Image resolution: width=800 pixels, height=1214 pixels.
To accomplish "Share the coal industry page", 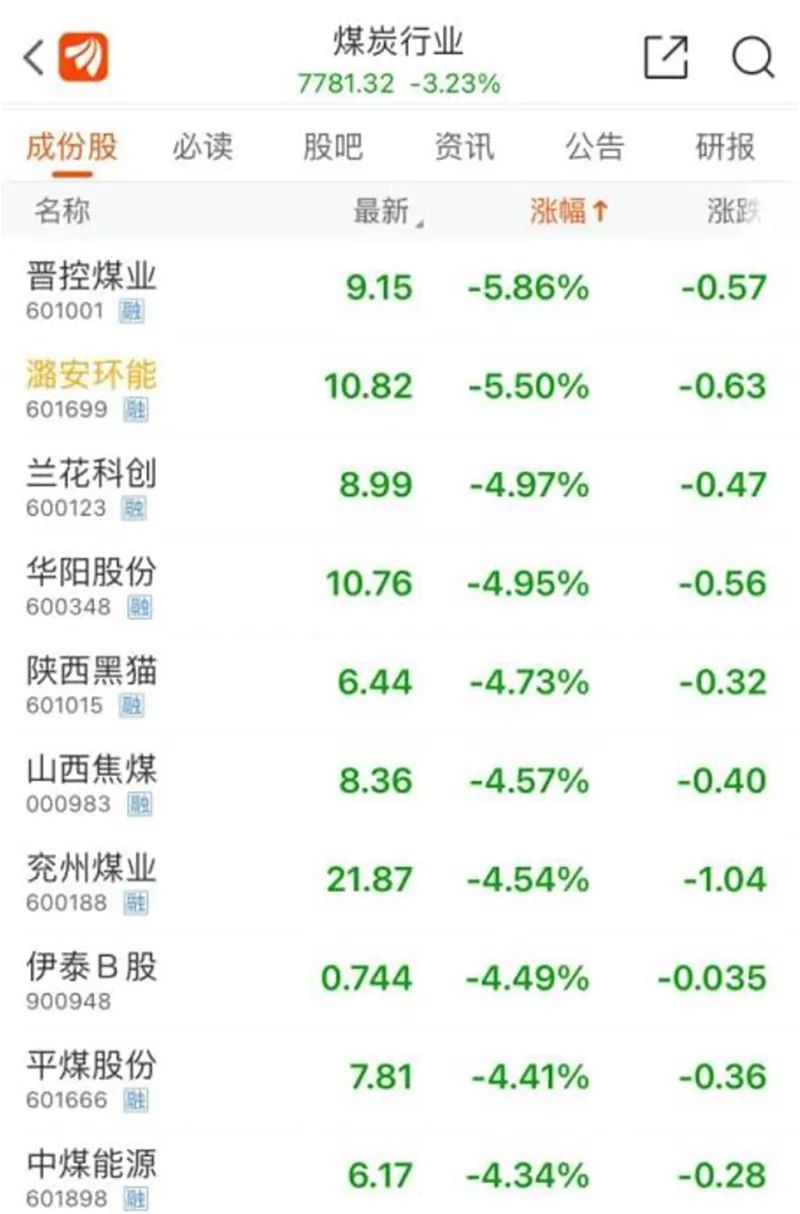I will [665, 58].
